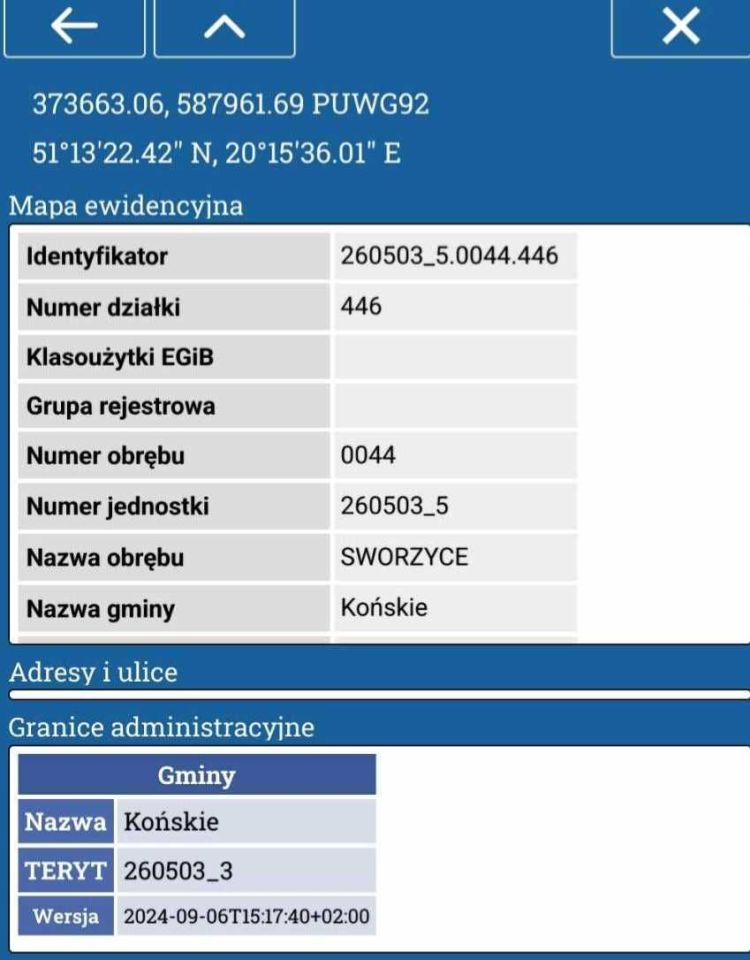Viewport: 750px width, 960px height.
Task: Collapse the panel with the up chevron
Action: (x=225, y=27)
